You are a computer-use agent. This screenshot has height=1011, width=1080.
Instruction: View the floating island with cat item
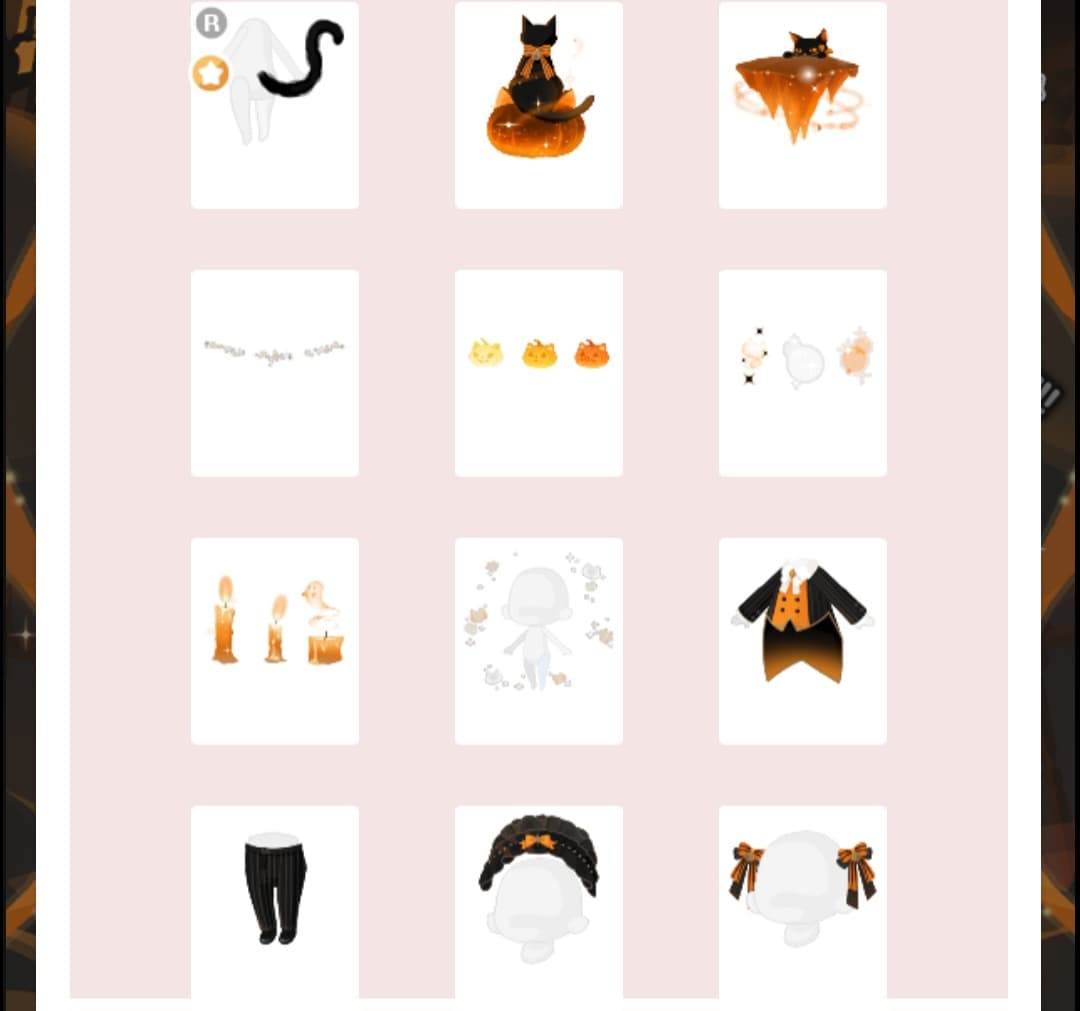click(x=802, y=105)
